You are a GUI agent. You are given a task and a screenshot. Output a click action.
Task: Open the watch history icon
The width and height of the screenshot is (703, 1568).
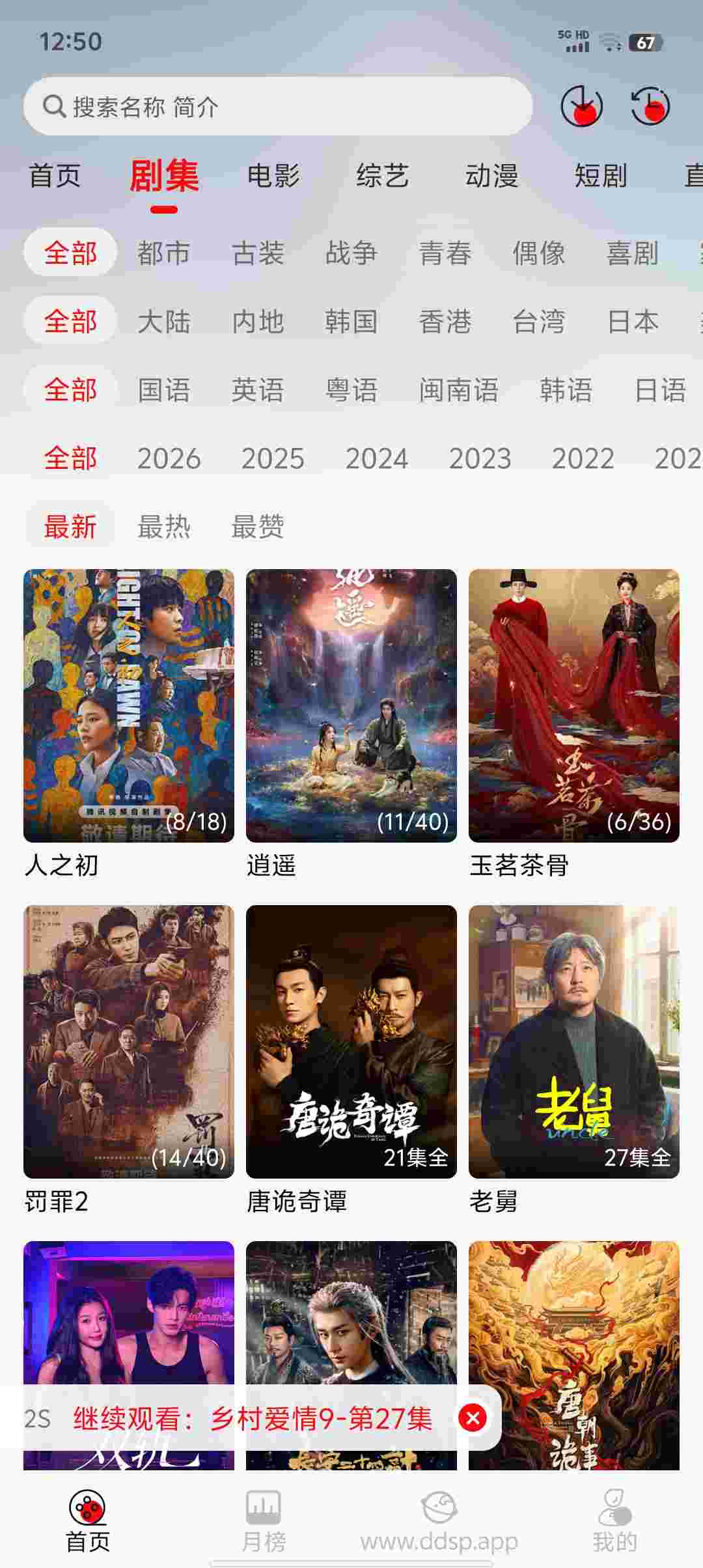[x=650, y=106]
